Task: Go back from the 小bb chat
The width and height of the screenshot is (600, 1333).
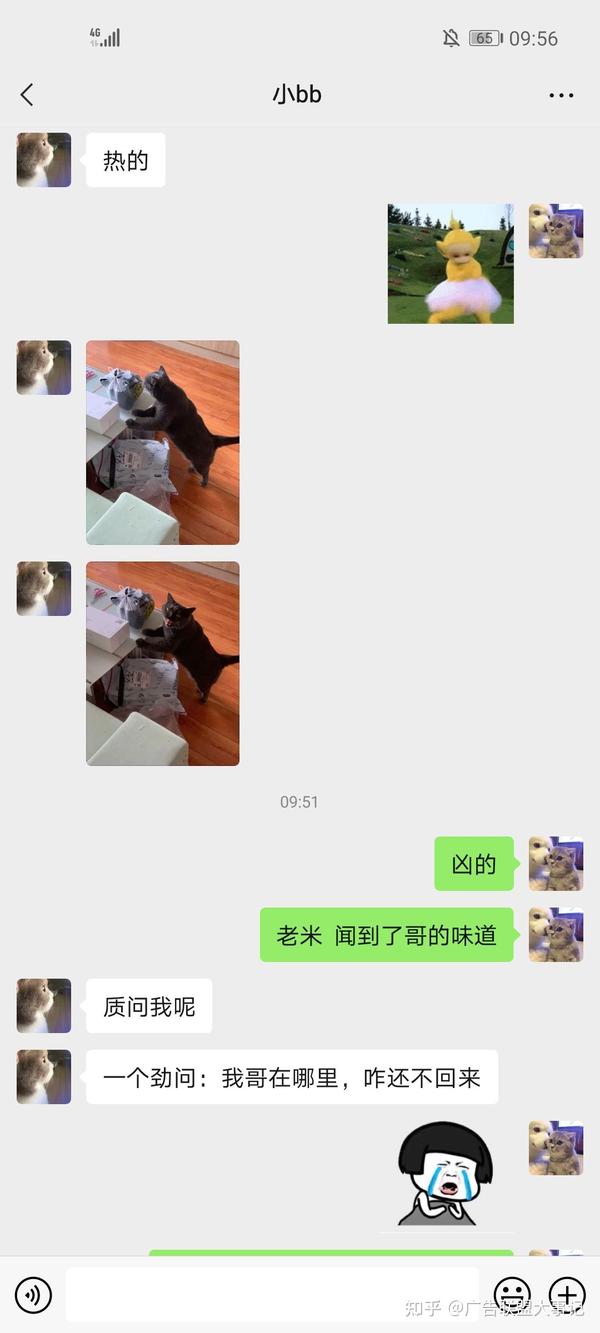Action: (27, 95)
